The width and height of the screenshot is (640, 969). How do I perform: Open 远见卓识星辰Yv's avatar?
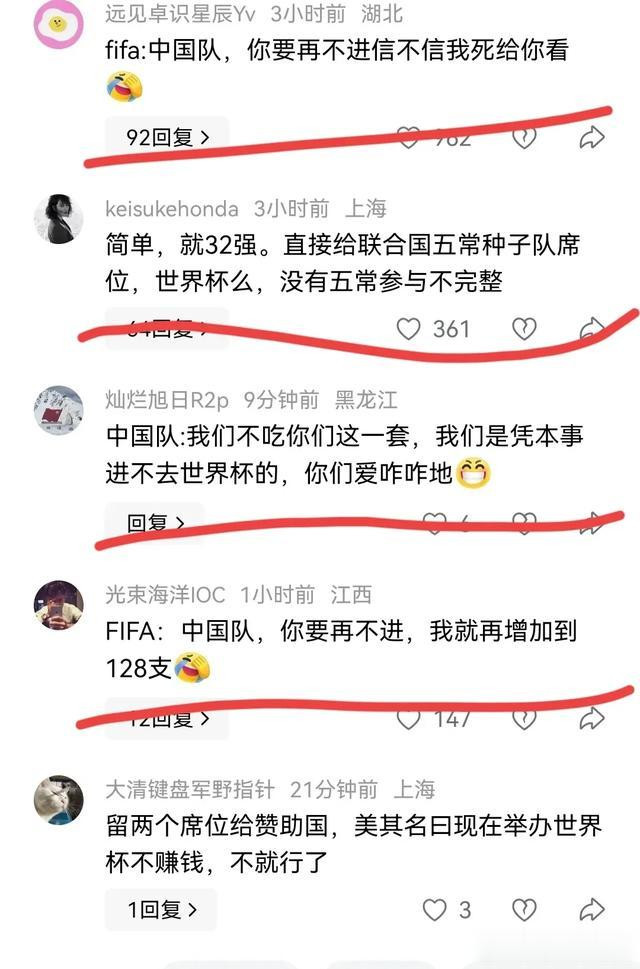pos(59,22)
